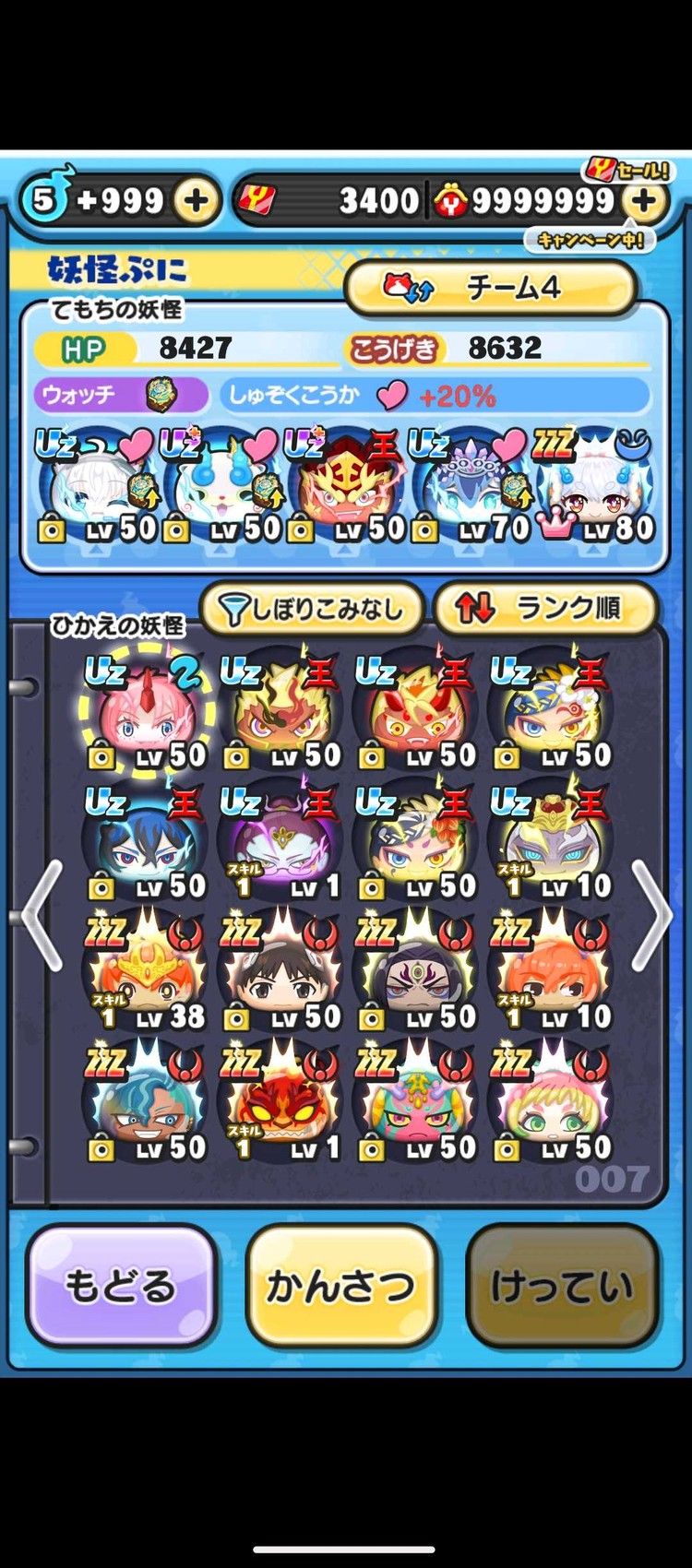Go to the next page of reserve yokai
Viewport: 692px width, 1568px height.
651,915
